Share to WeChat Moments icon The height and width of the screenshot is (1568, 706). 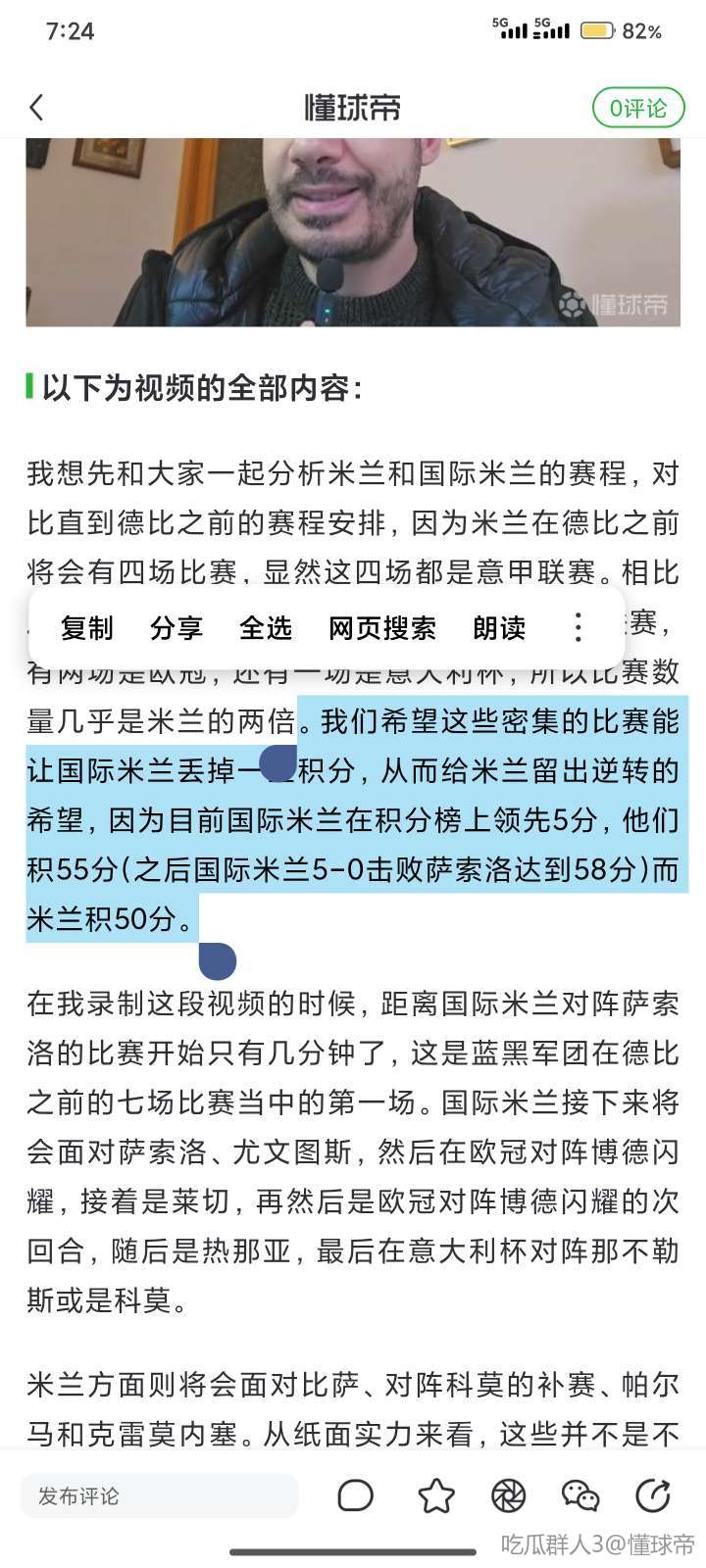508,1495
